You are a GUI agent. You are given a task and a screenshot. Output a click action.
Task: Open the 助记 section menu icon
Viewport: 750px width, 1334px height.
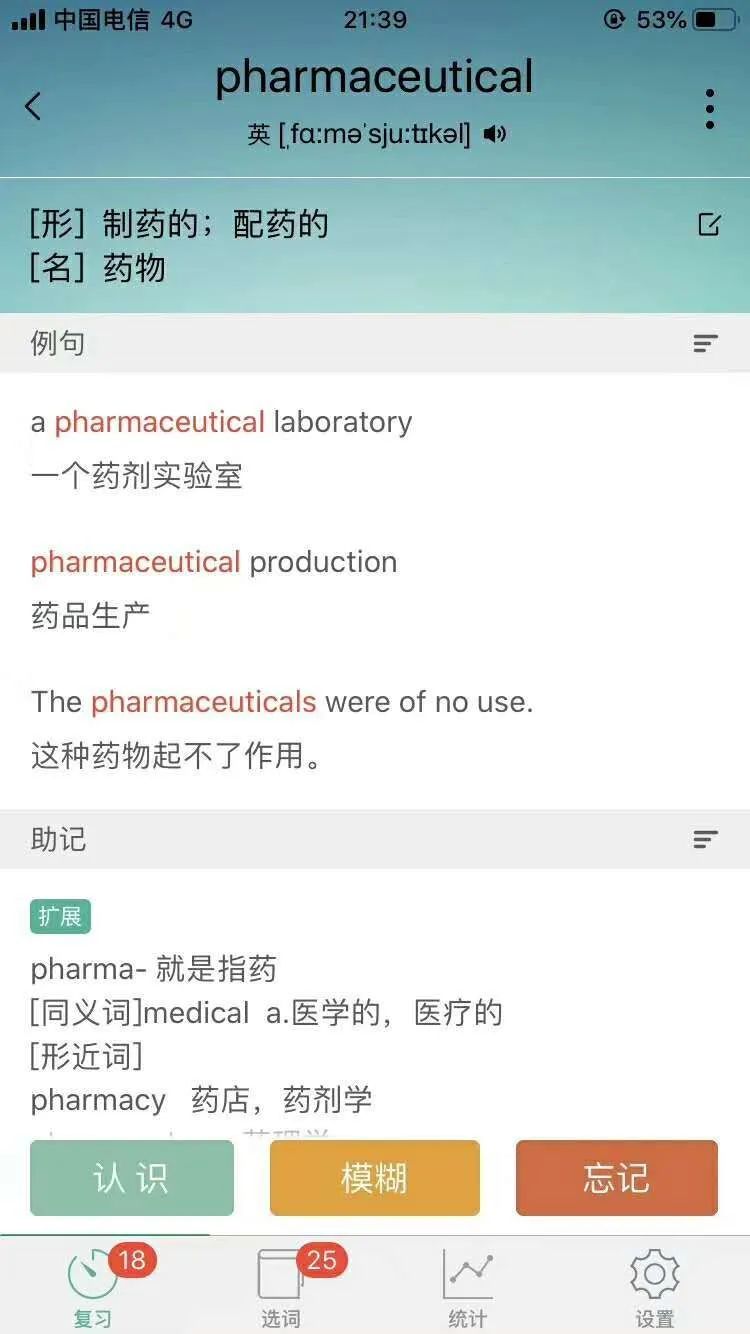(706, 839)
